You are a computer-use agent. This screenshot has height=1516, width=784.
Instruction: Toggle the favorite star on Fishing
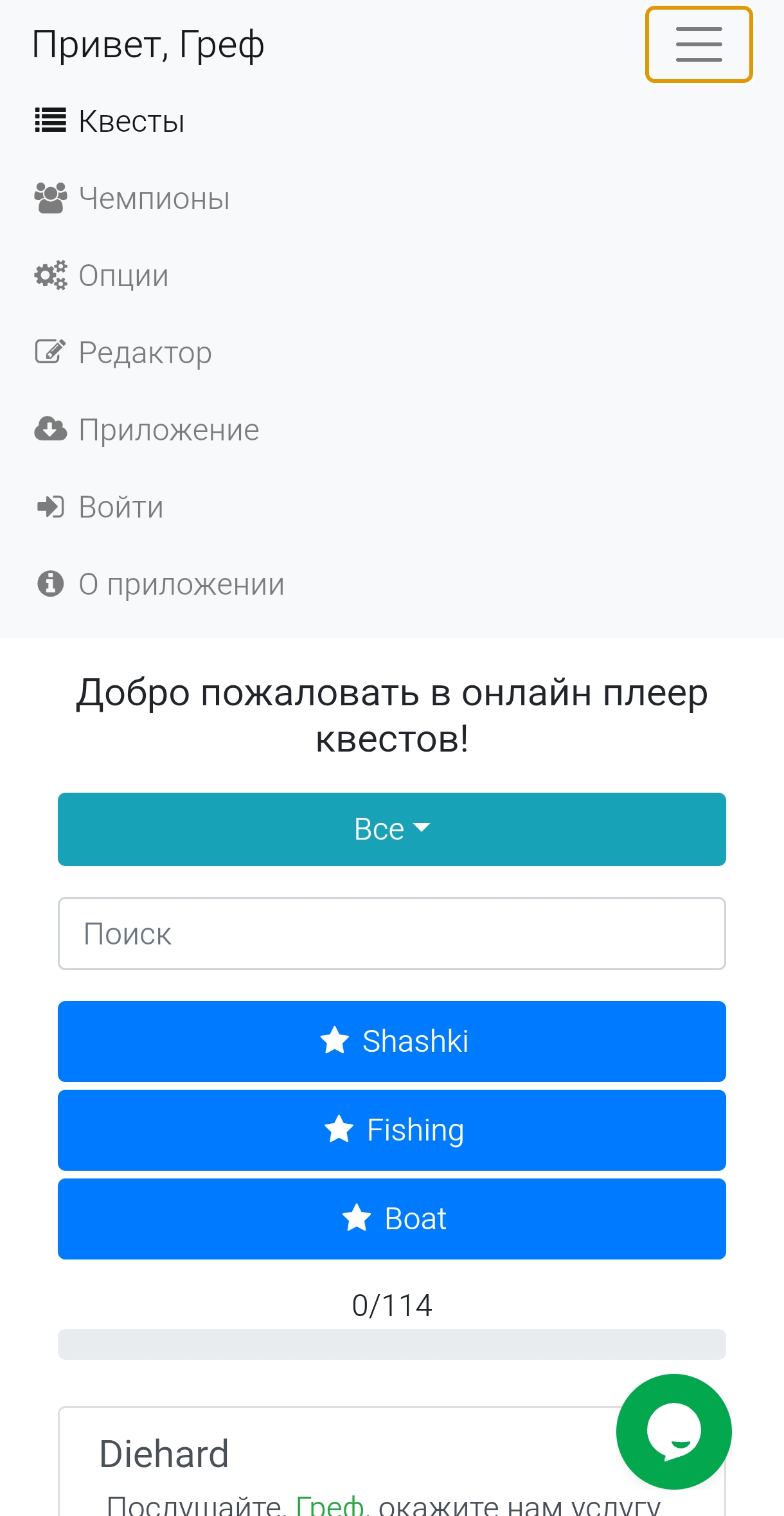(x=339, y=1130)
